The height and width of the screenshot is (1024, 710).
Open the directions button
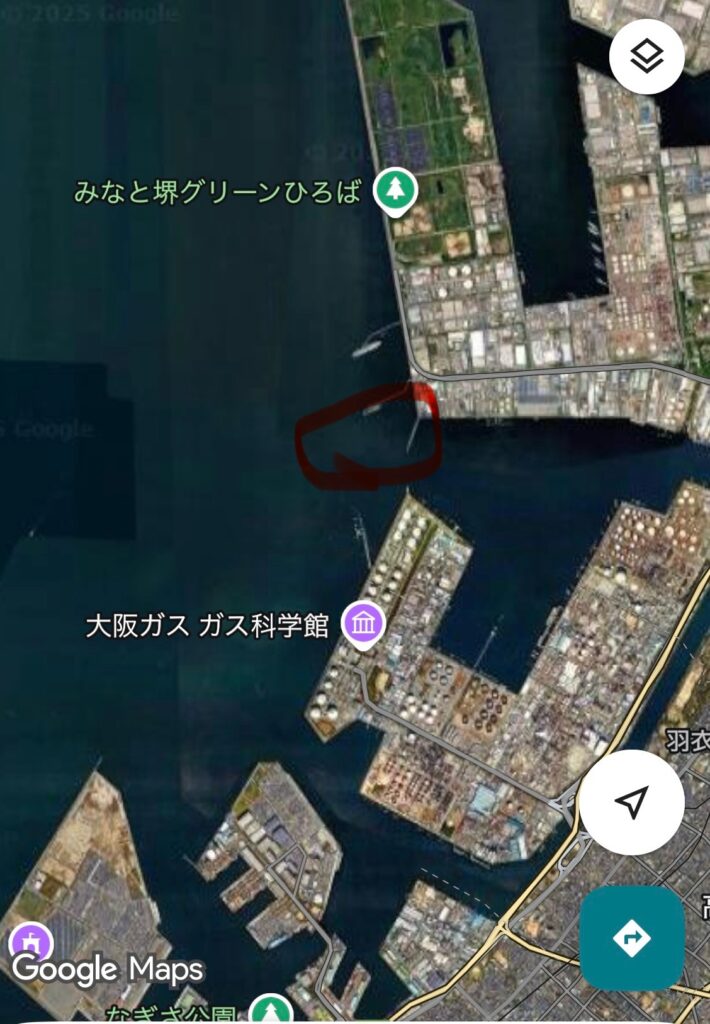pos(632,938)
